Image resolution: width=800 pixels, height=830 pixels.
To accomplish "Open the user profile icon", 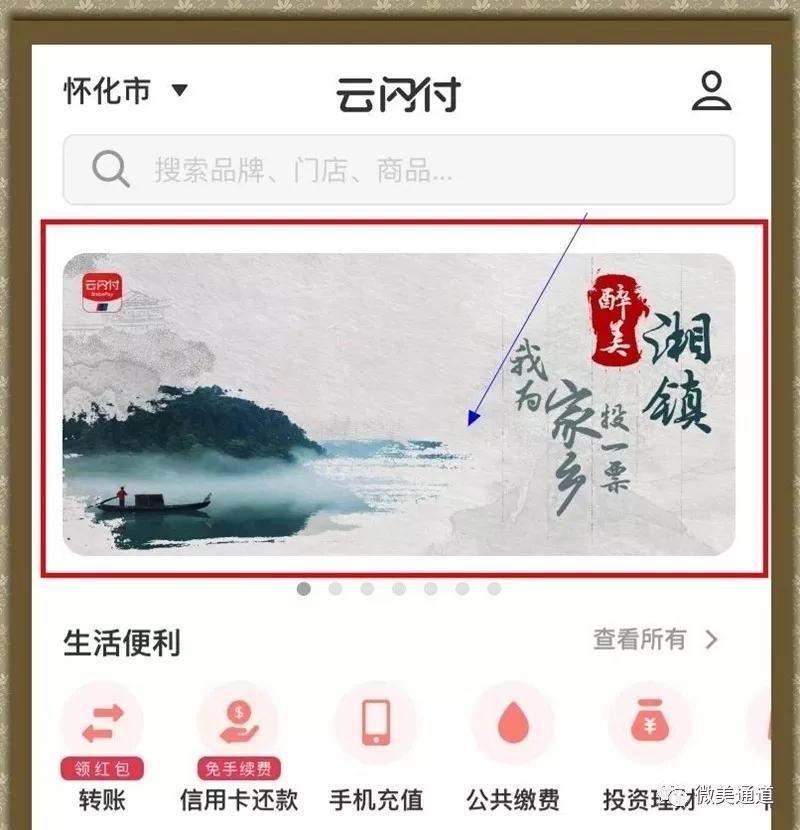I will coord(711,91).
